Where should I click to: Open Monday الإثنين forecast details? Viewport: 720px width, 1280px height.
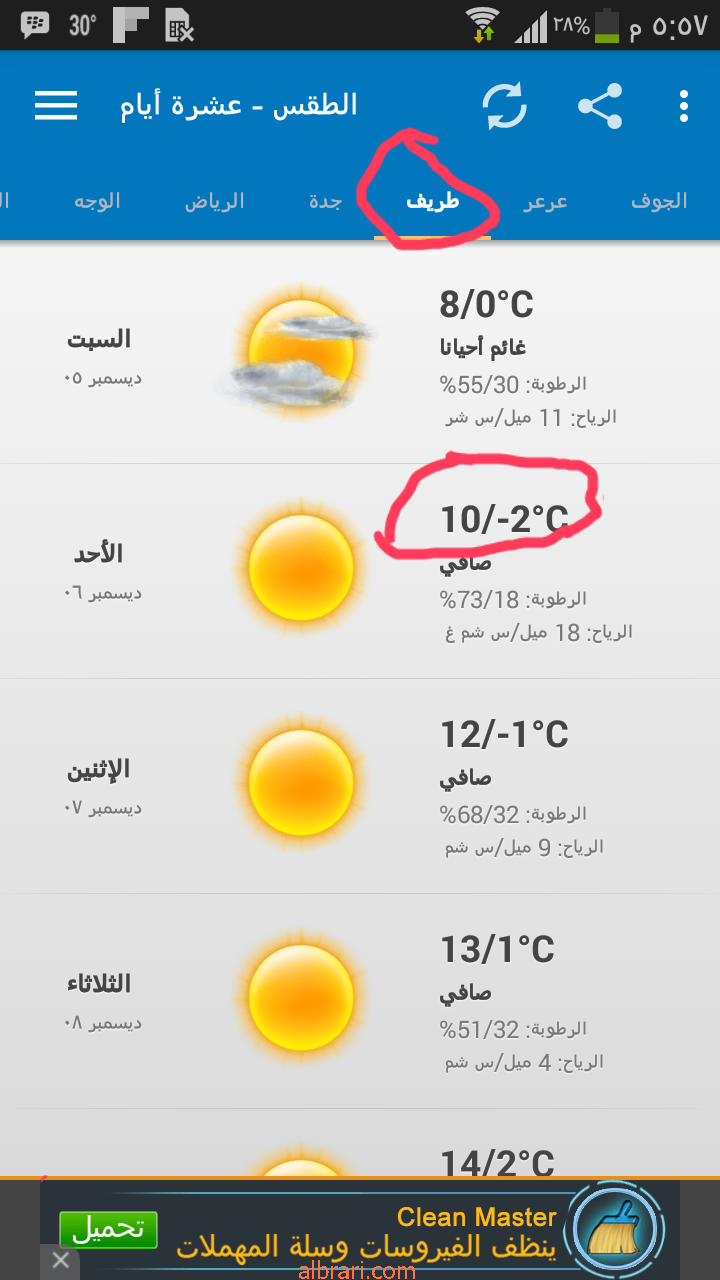[x=360, y=786]
